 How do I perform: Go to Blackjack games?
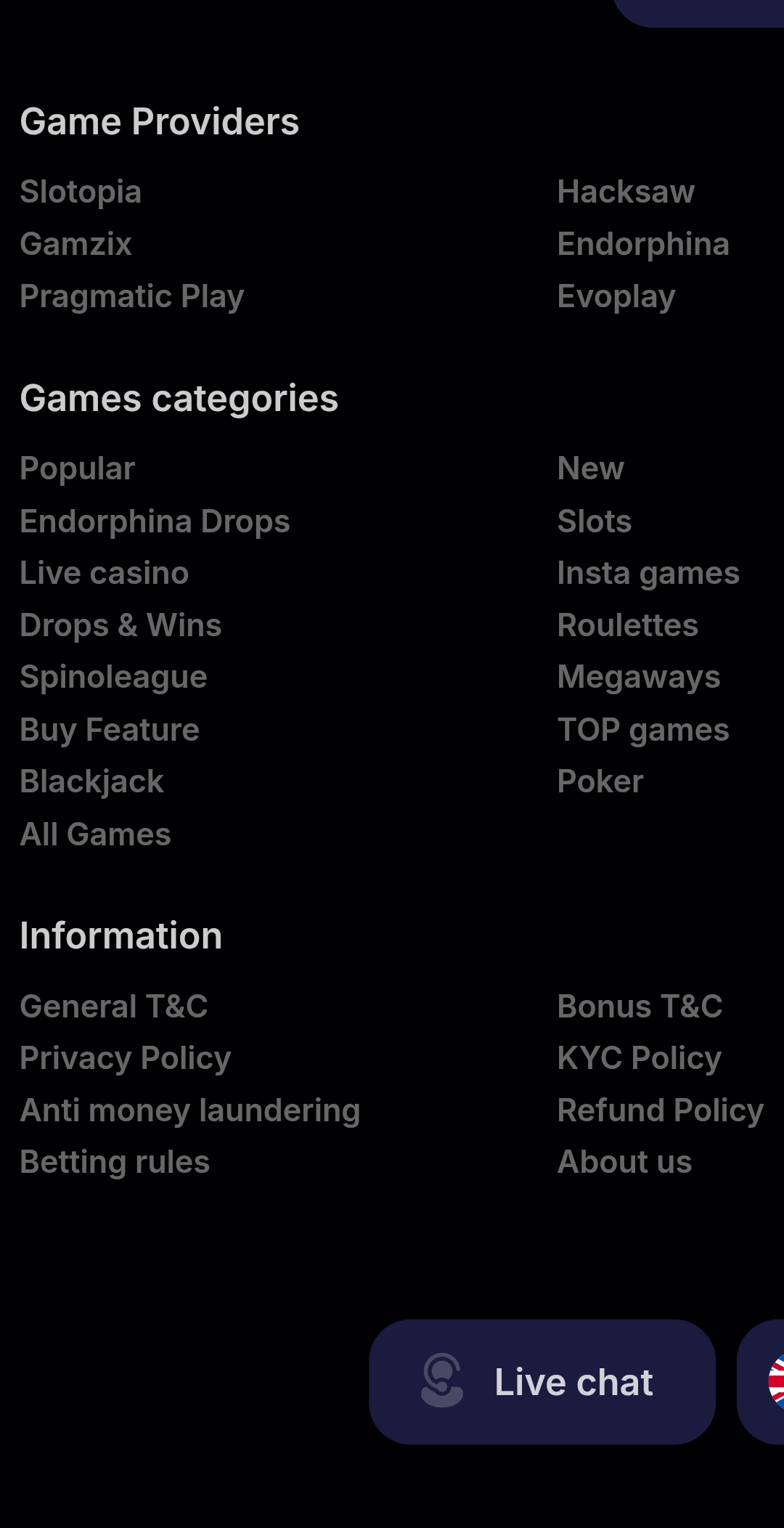pos(92,782)
